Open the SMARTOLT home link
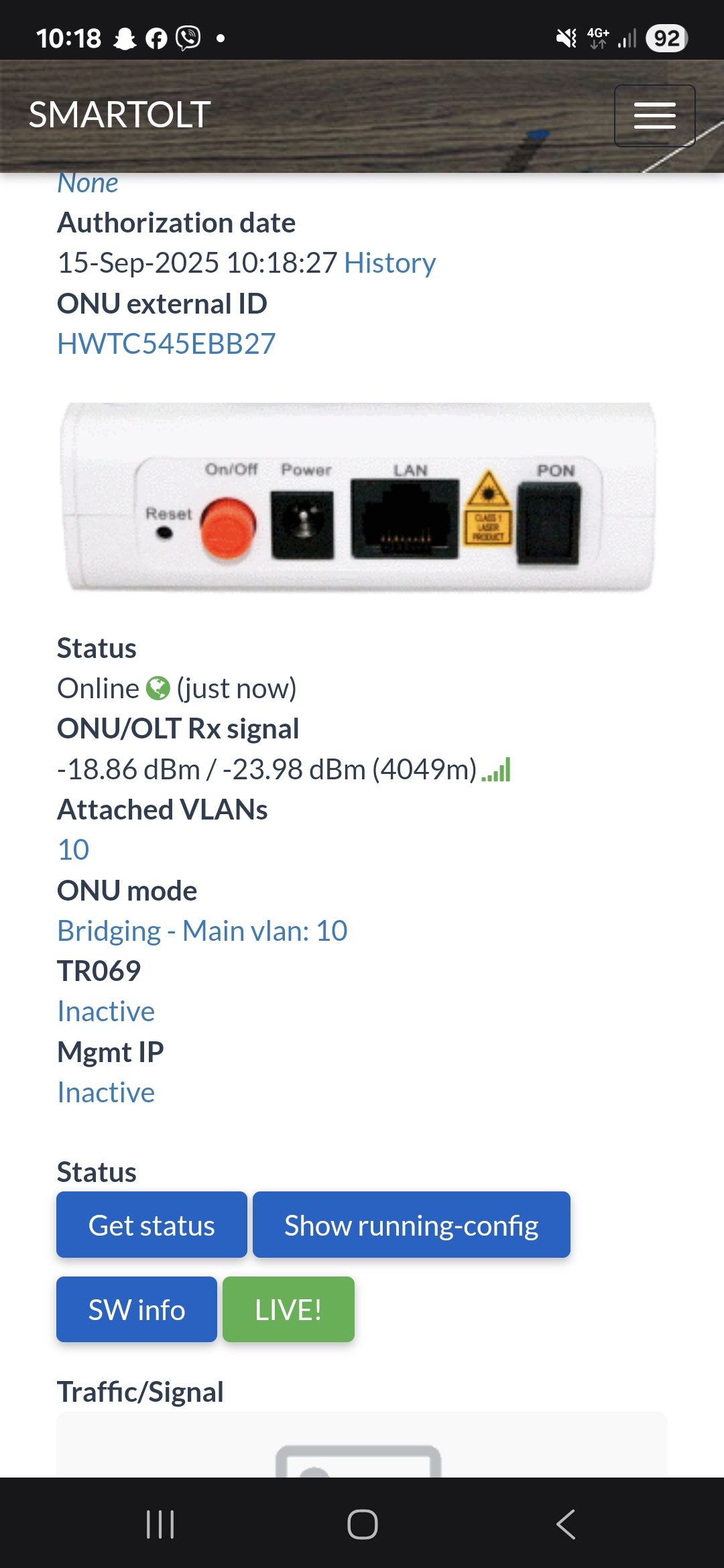Screen dimensions: 724x1568 tap(119, 115)
